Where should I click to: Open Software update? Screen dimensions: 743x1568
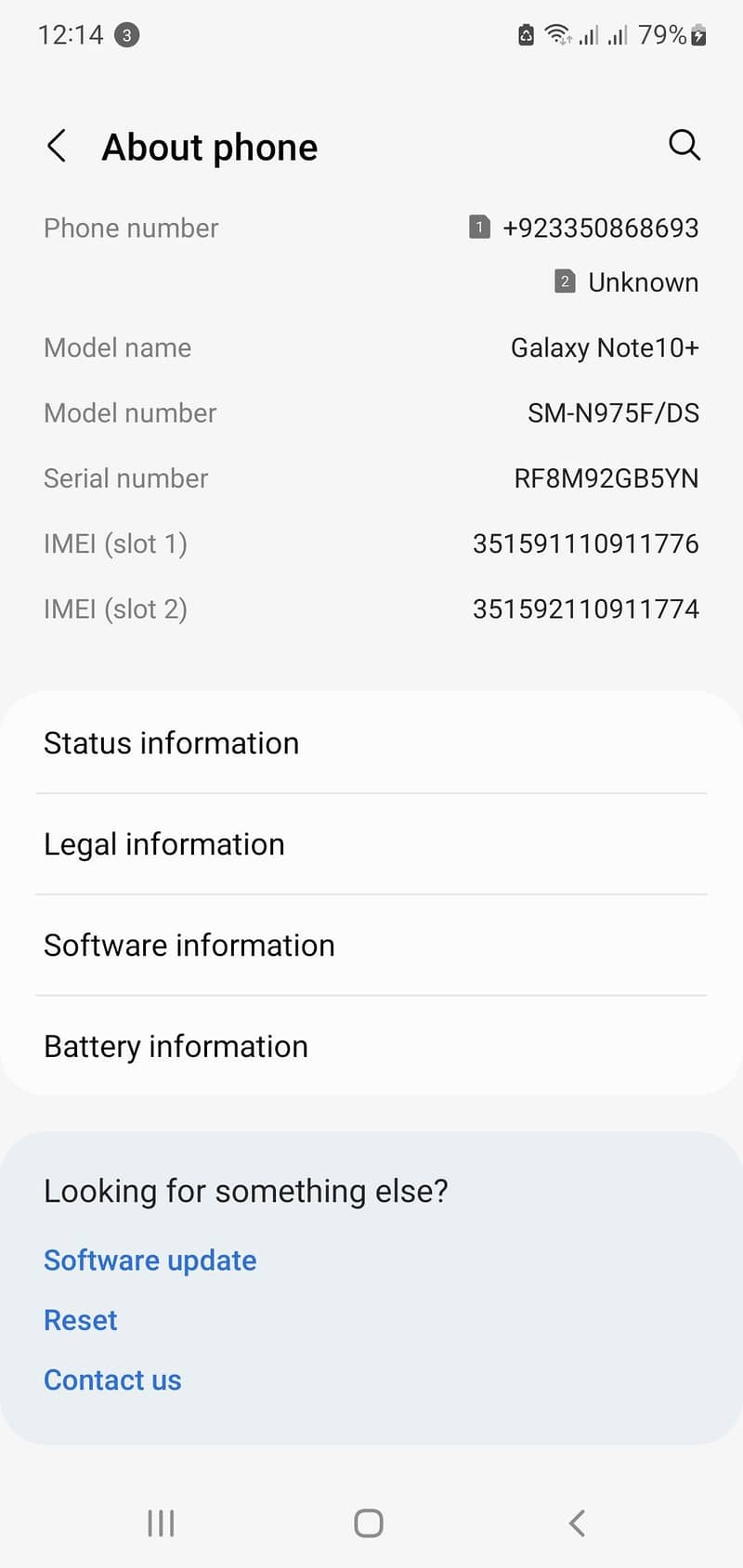coord(150,1260)
